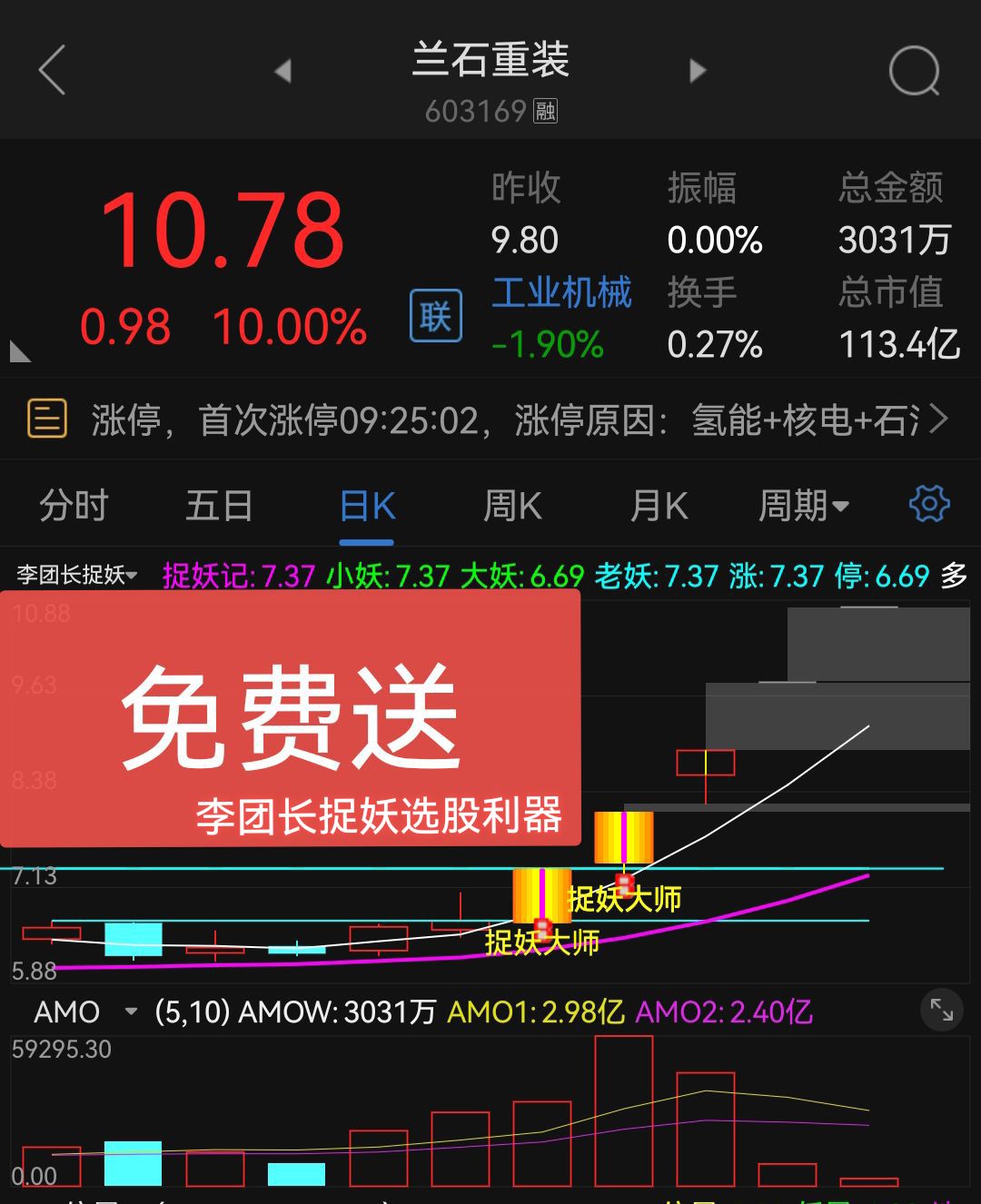Open the 工业机械 sector link
Viewport: 981px width, 1204px height.
[x=560, y=292]
